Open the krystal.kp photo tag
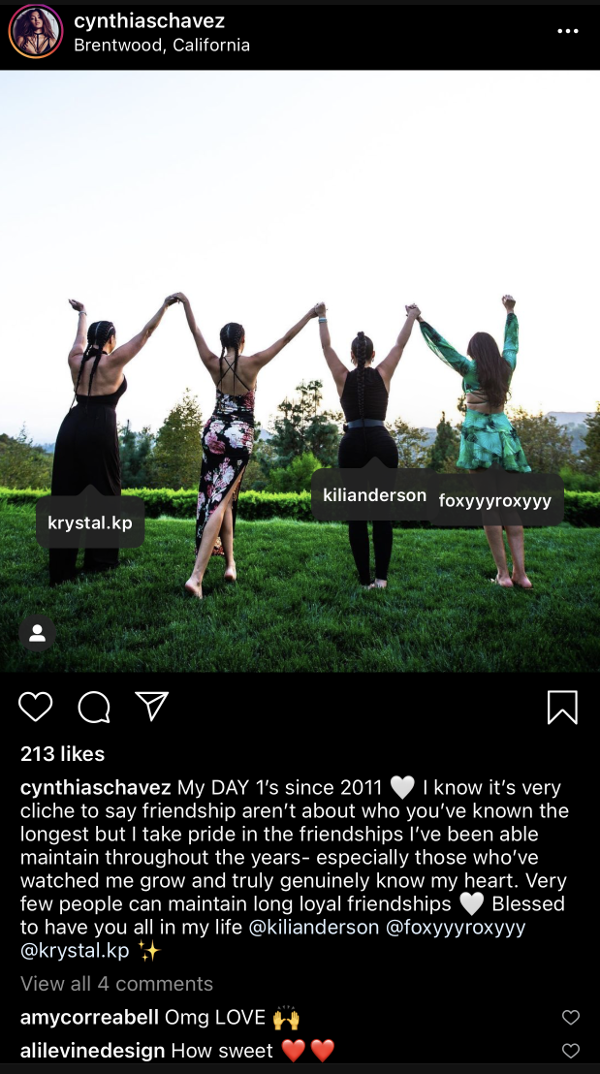 [90, 523]
